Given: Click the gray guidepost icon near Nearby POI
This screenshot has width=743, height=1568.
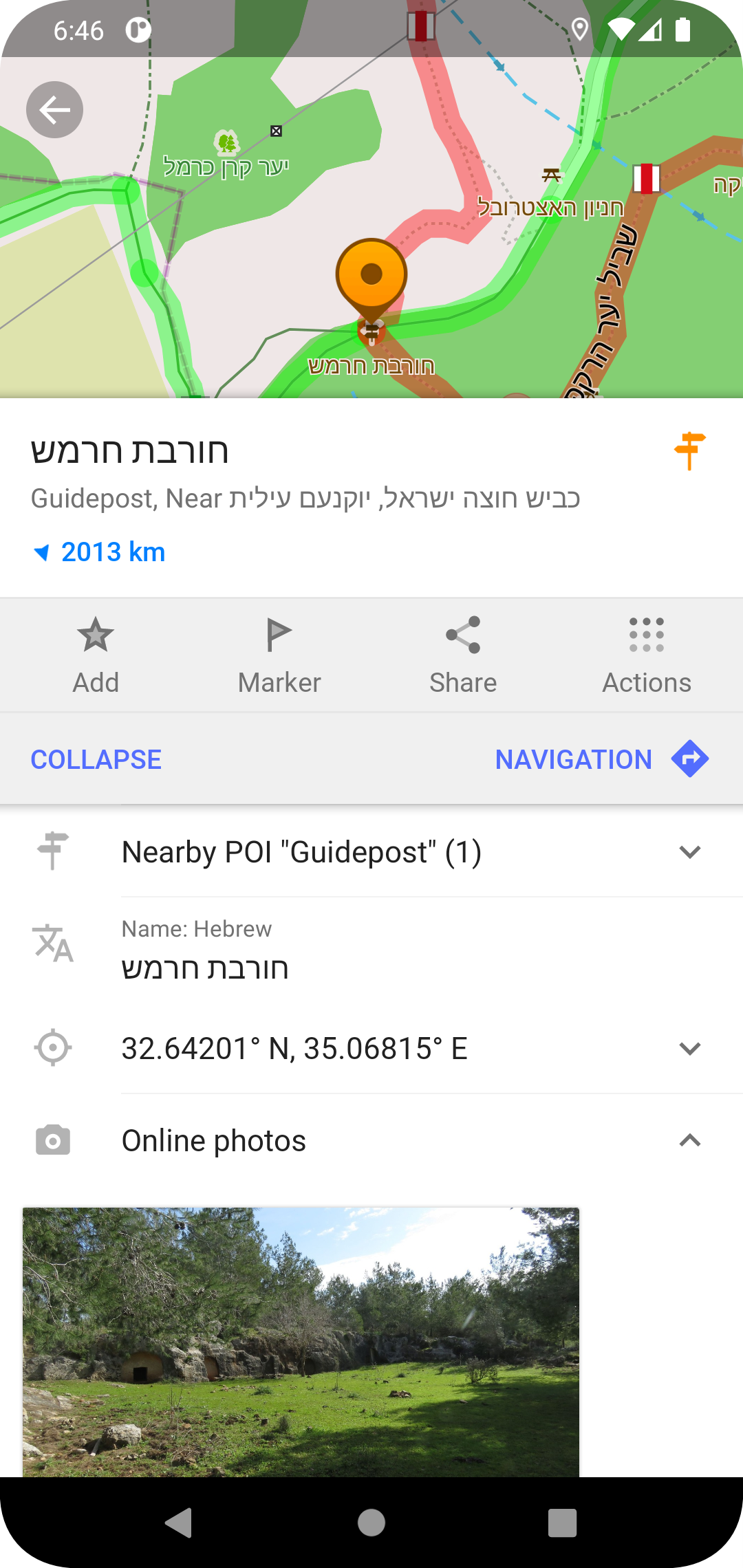Looking at the screenshot, I should coord(54,853).
